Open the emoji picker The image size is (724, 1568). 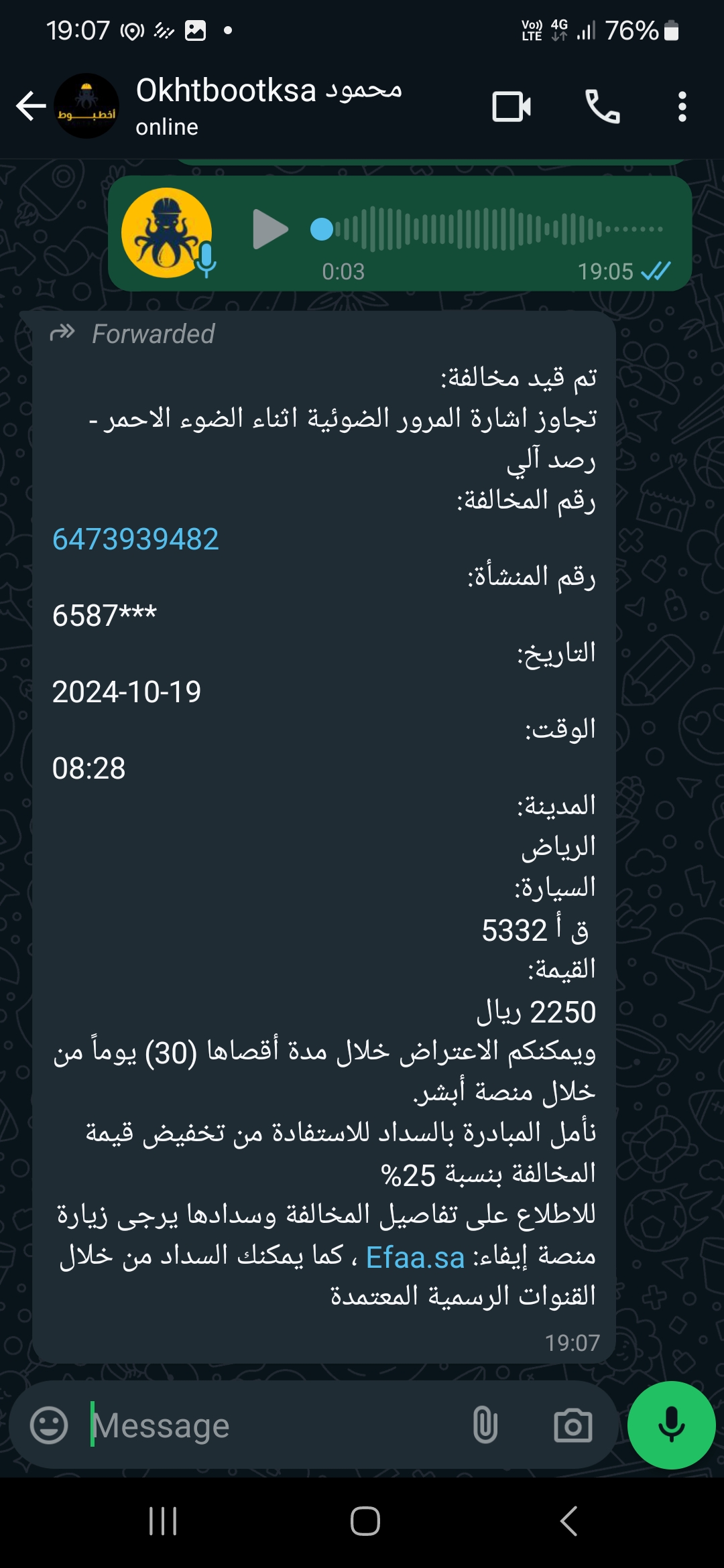click(49, 1425)
